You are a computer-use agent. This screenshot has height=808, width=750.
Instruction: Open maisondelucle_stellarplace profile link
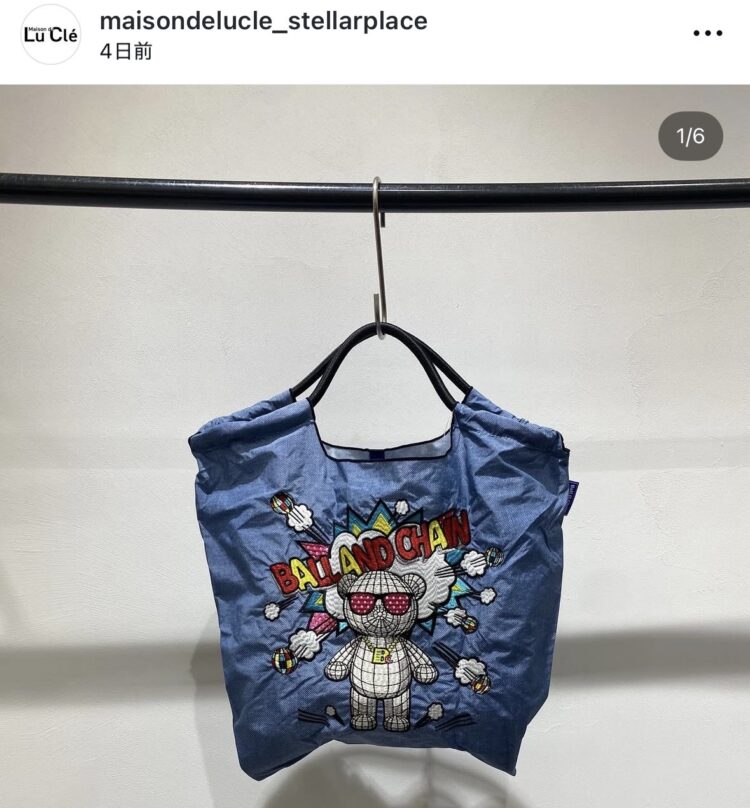pyautogui.click(x=263, y=20)
